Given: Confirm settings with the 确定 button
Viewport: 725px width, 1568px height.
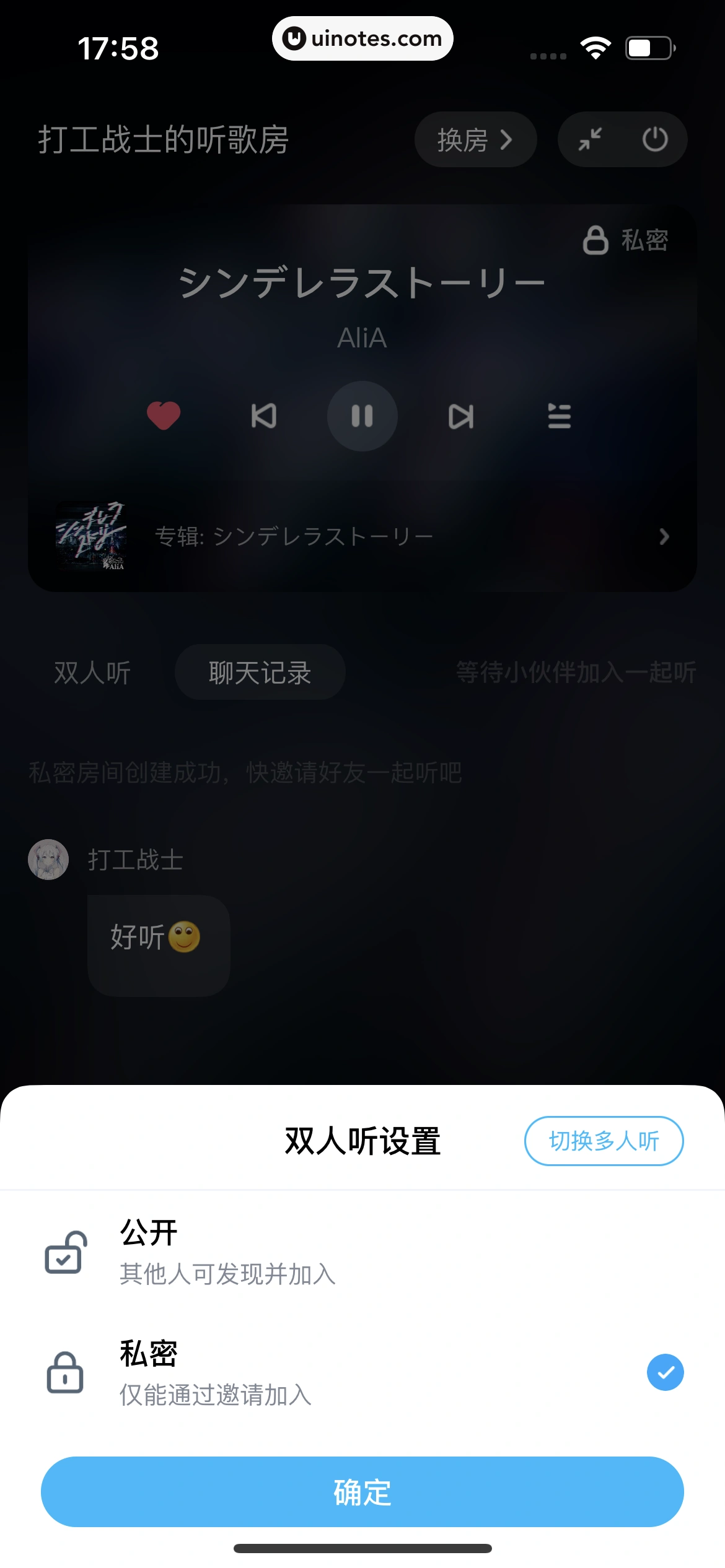Looking at the screenshot, I should point(362,1491).
